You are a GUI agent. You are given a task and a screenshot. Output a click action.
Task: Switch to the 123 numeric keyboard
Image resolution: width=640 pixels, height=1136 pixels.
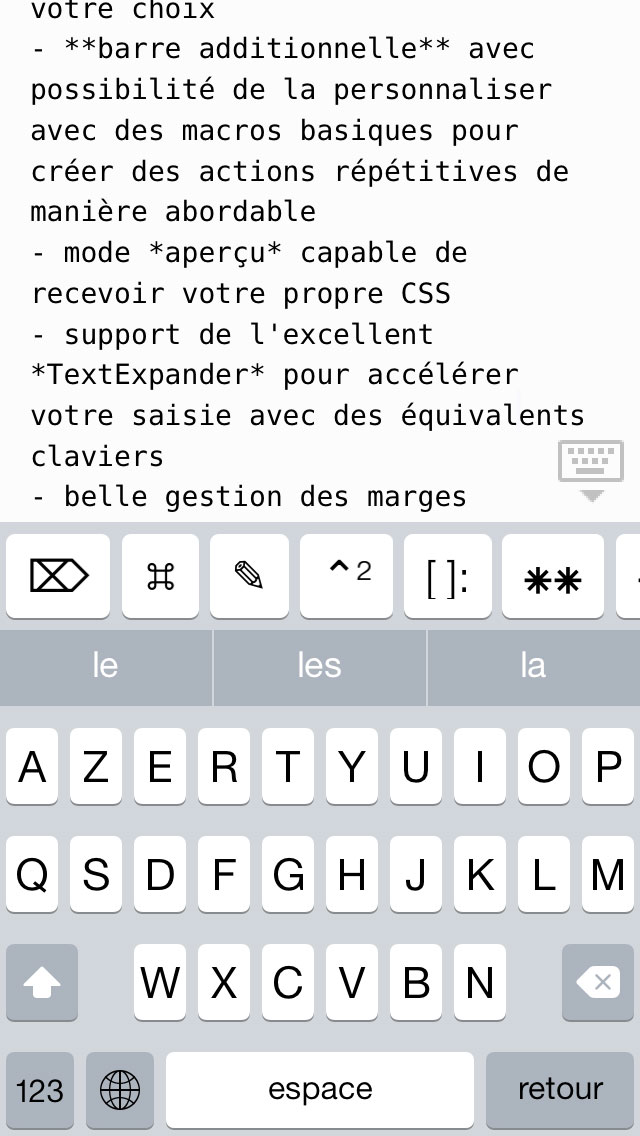[x=40, y=1090]
